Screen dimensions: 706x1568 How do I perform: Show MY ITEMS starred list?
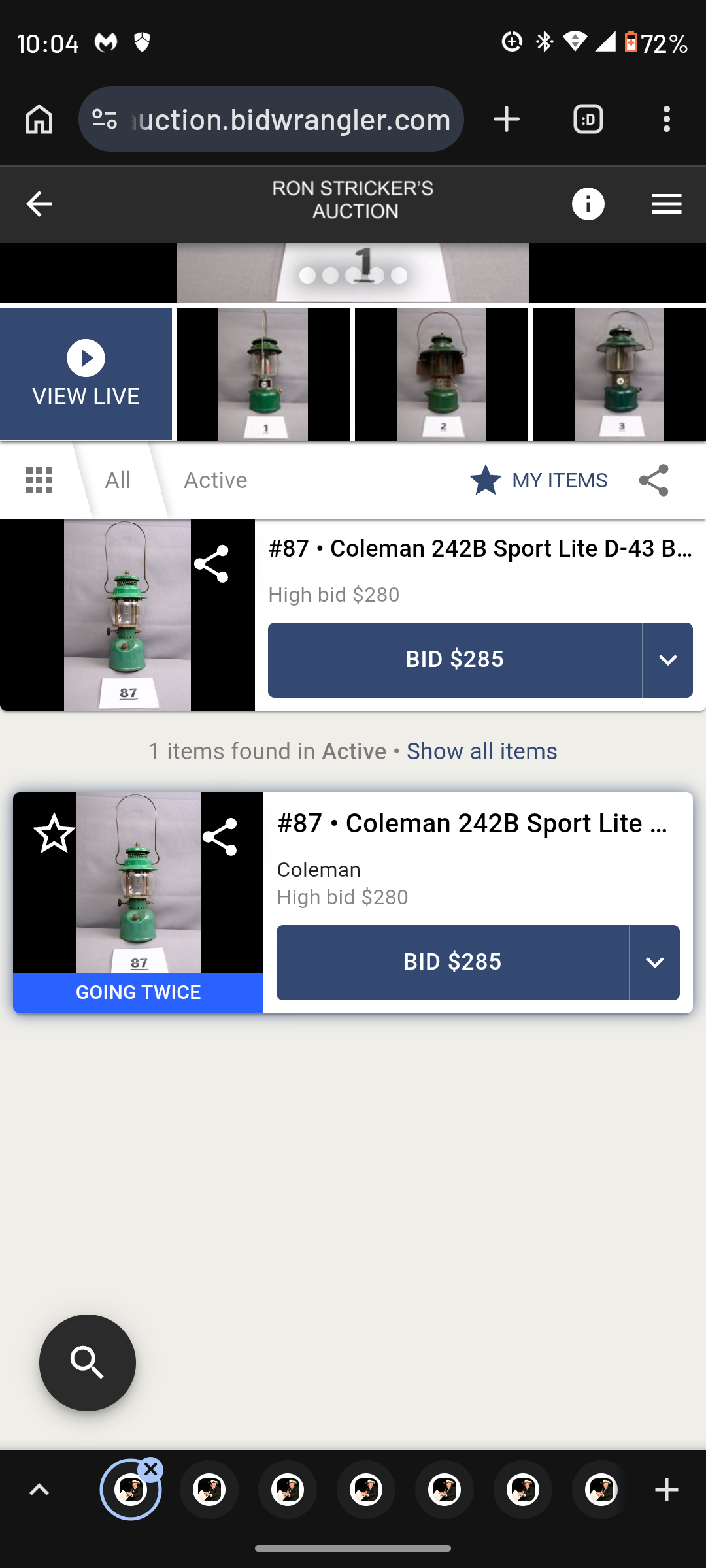(x=539, y=480)
